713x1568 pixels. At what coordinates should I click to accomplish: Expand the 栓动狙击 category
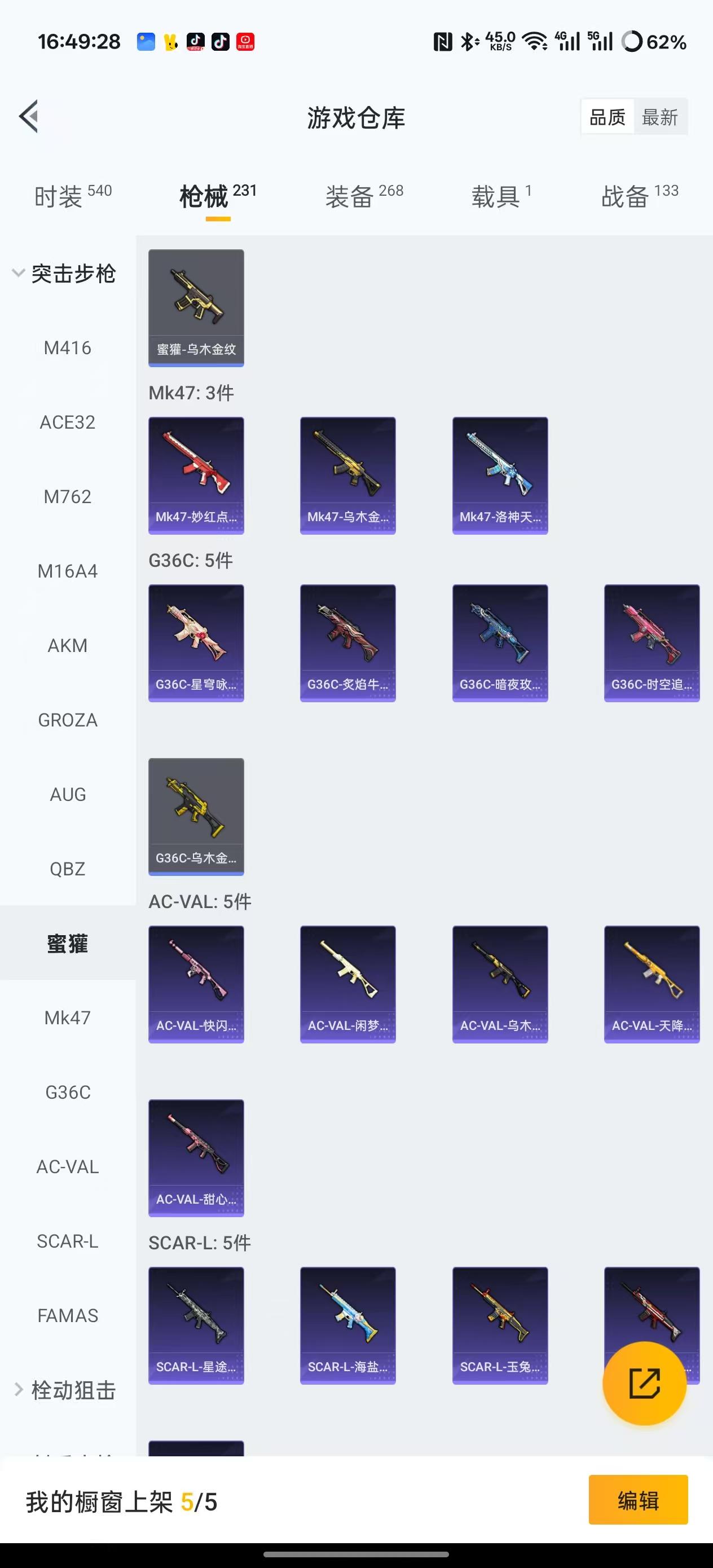point(64,1391)
